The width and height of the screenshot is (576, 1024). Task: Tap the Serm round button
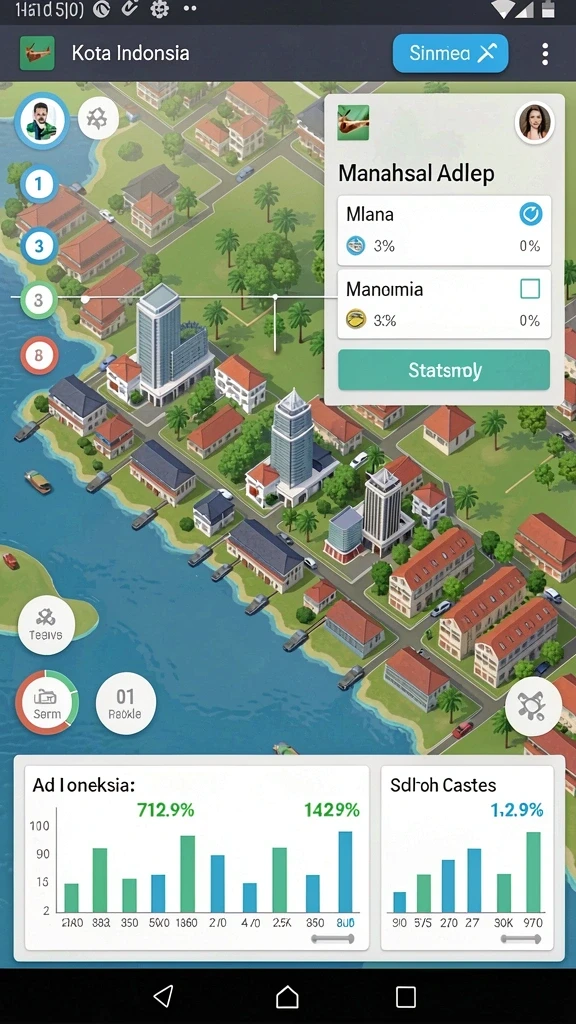tap(47, 703)
